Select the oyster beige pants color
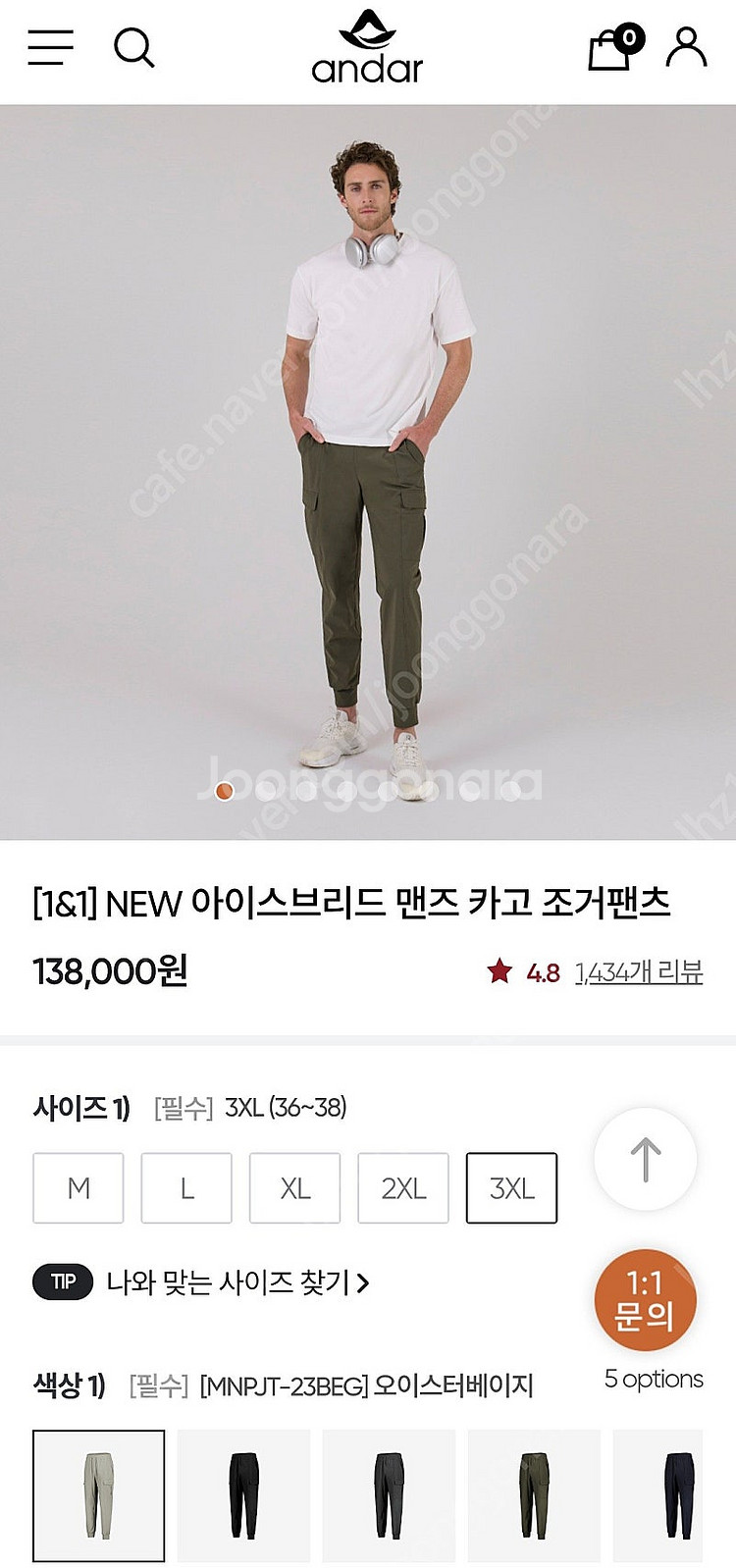Screen dimensions: 736x1568 [x=98, y=1495]
